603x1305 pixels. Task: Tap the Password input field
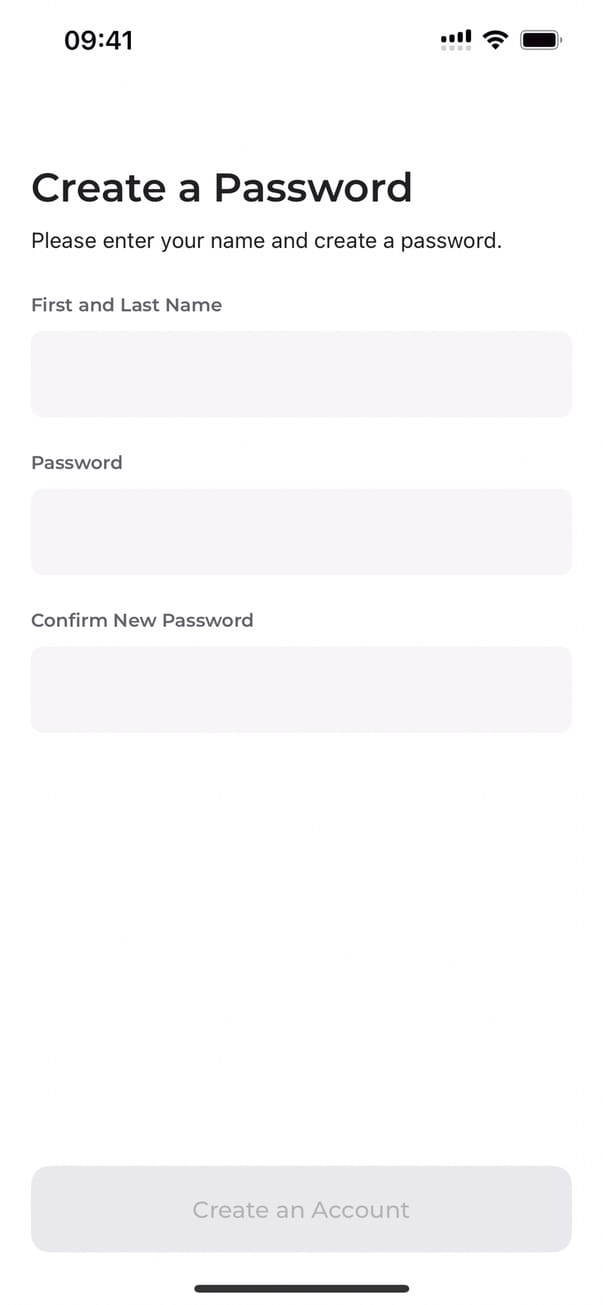(301, 532)
